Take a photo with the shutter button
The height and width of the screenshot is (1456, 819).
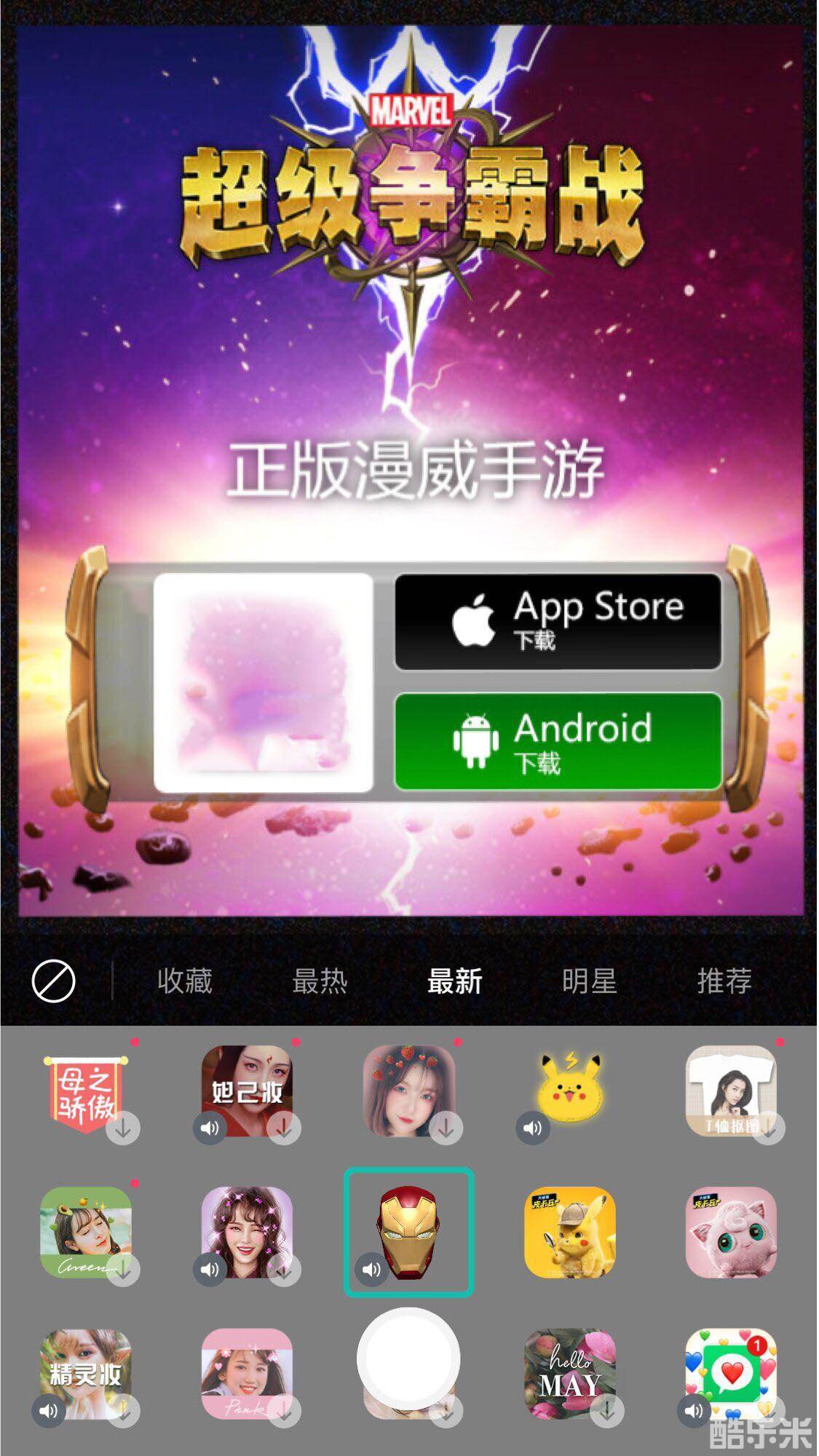pyautogui.click(x=408, y=1358)
